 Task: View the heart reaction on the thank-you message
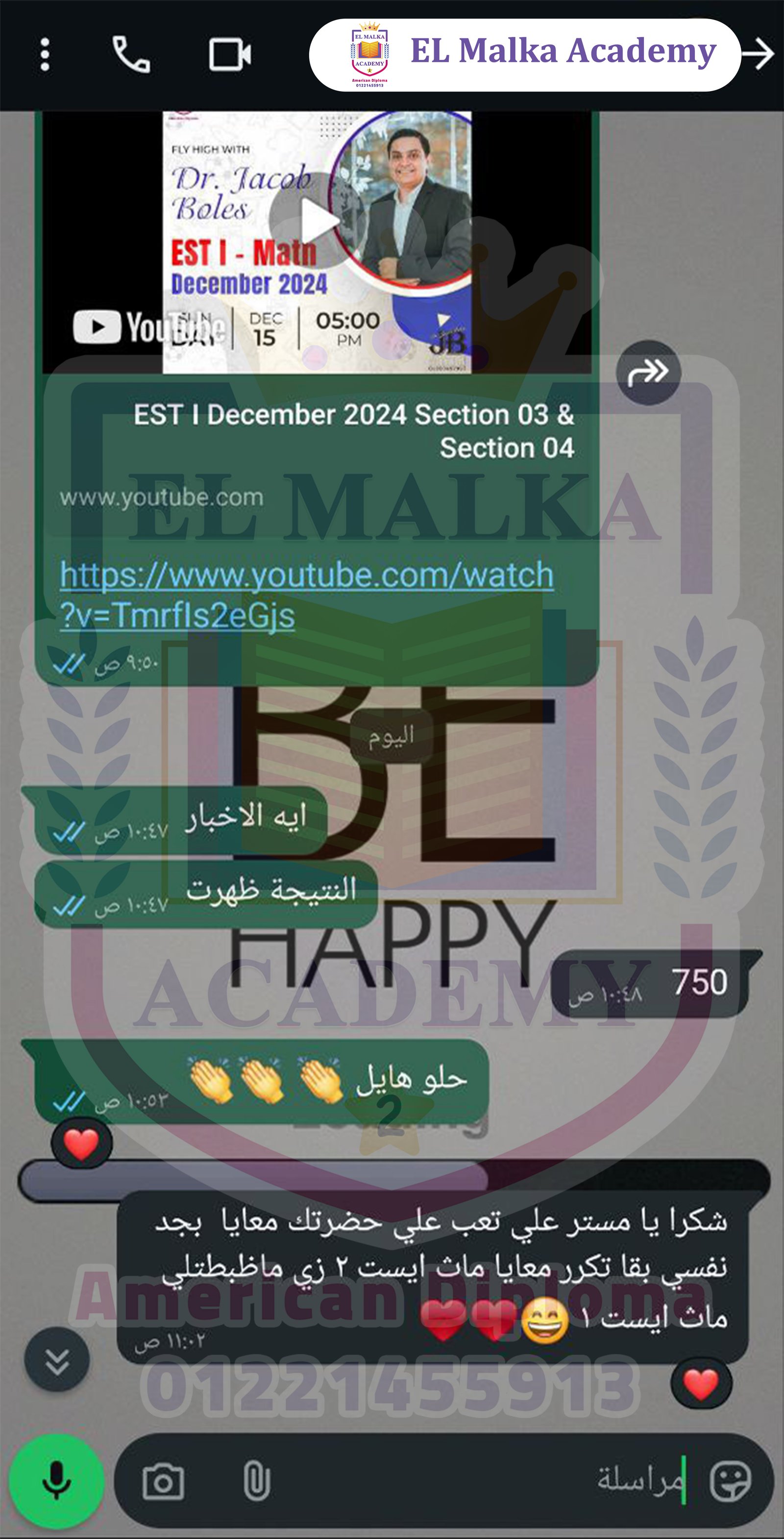(x=700, y=1384)
